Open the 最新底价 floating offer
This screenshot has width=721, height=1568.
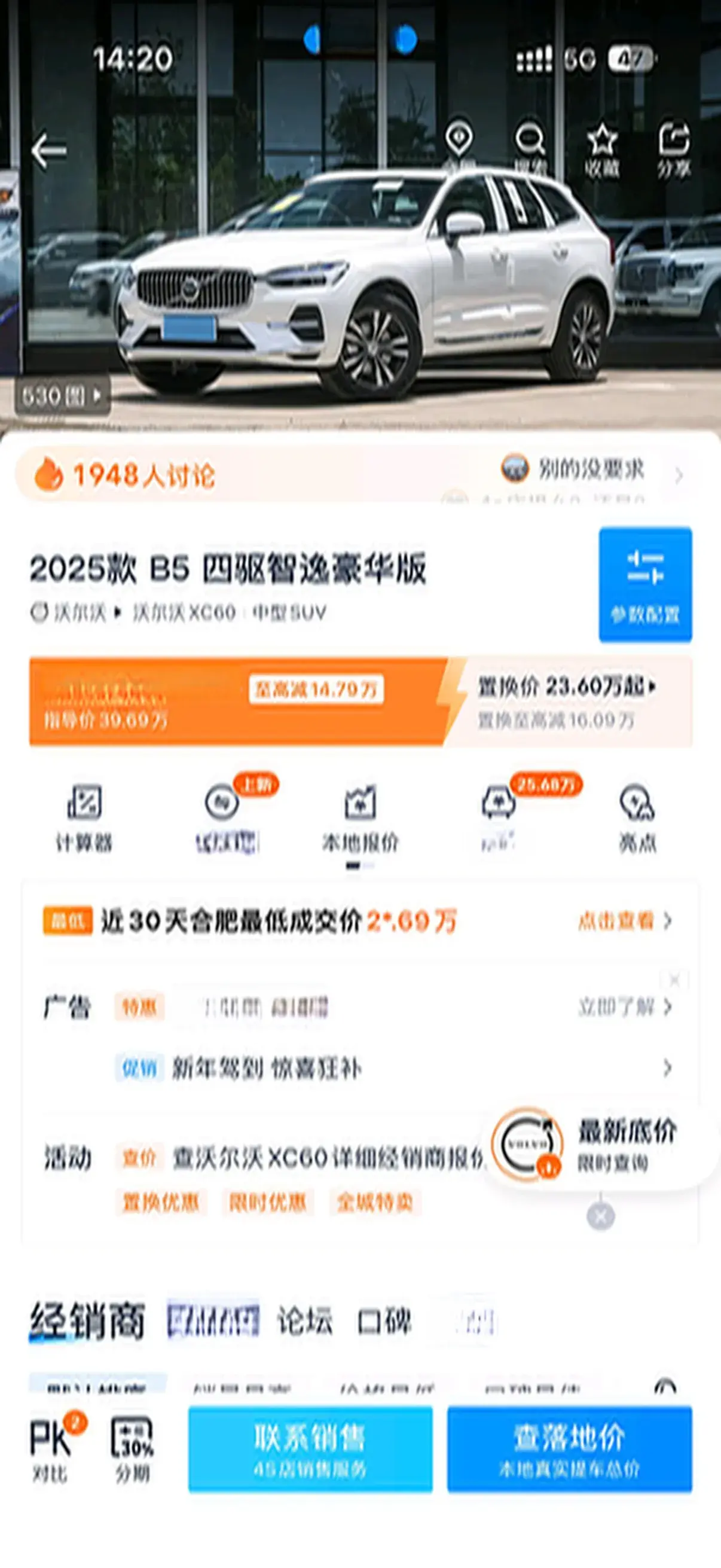point(599,1145)
